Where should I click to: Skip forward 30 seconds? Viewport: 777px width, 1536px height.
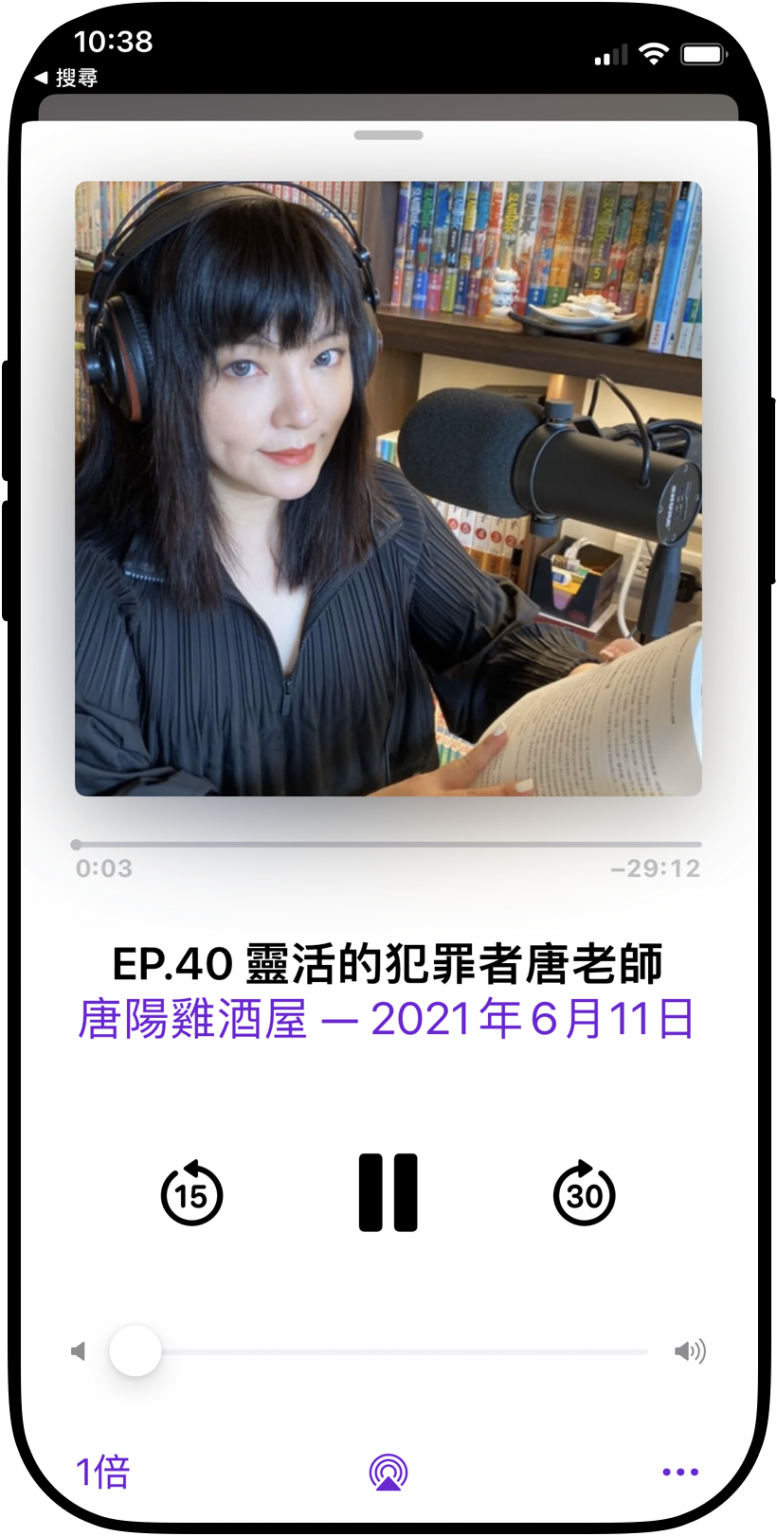[584, 1192]
